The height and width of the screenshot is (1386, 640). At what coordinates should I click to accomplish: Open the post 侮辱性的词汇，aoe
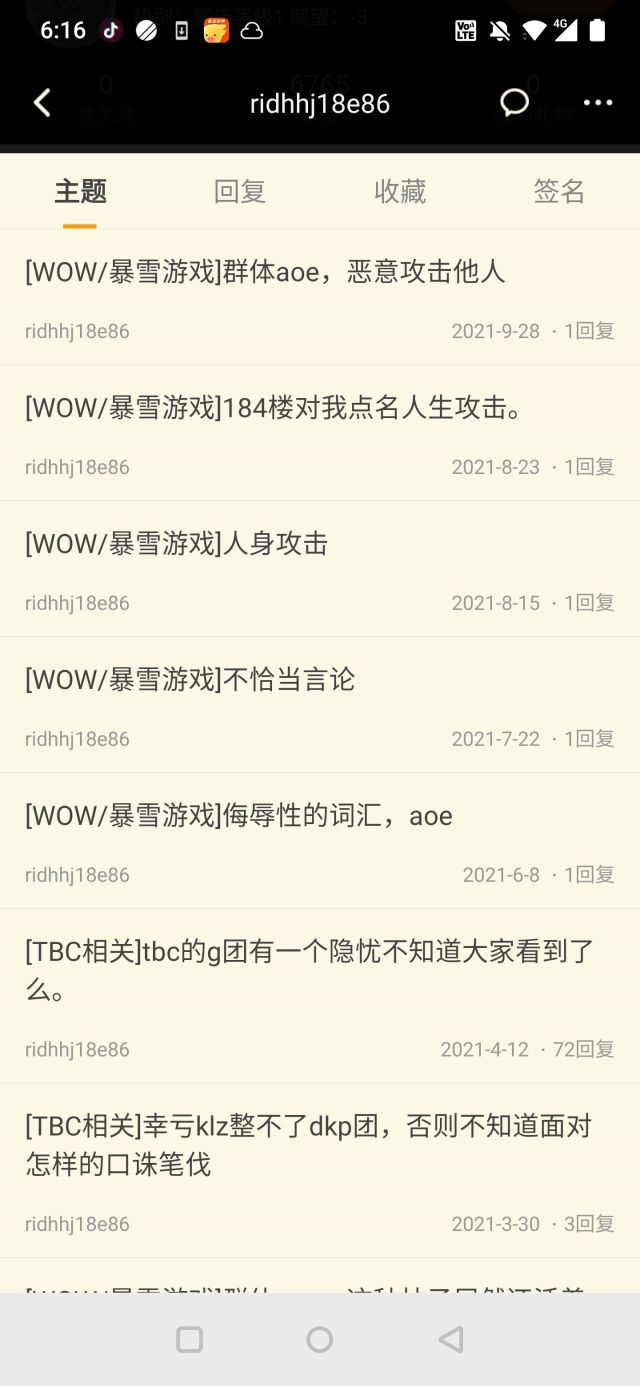(239, 816)
